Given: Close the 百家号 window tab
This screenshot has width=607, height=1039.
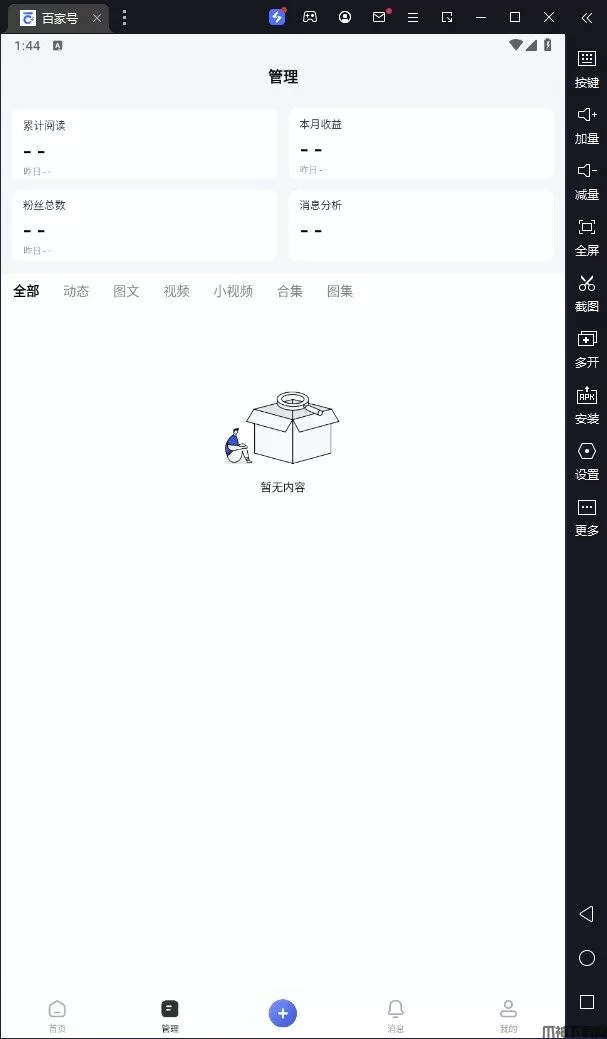Looking at the screenshot, I should tap(96, 18).
